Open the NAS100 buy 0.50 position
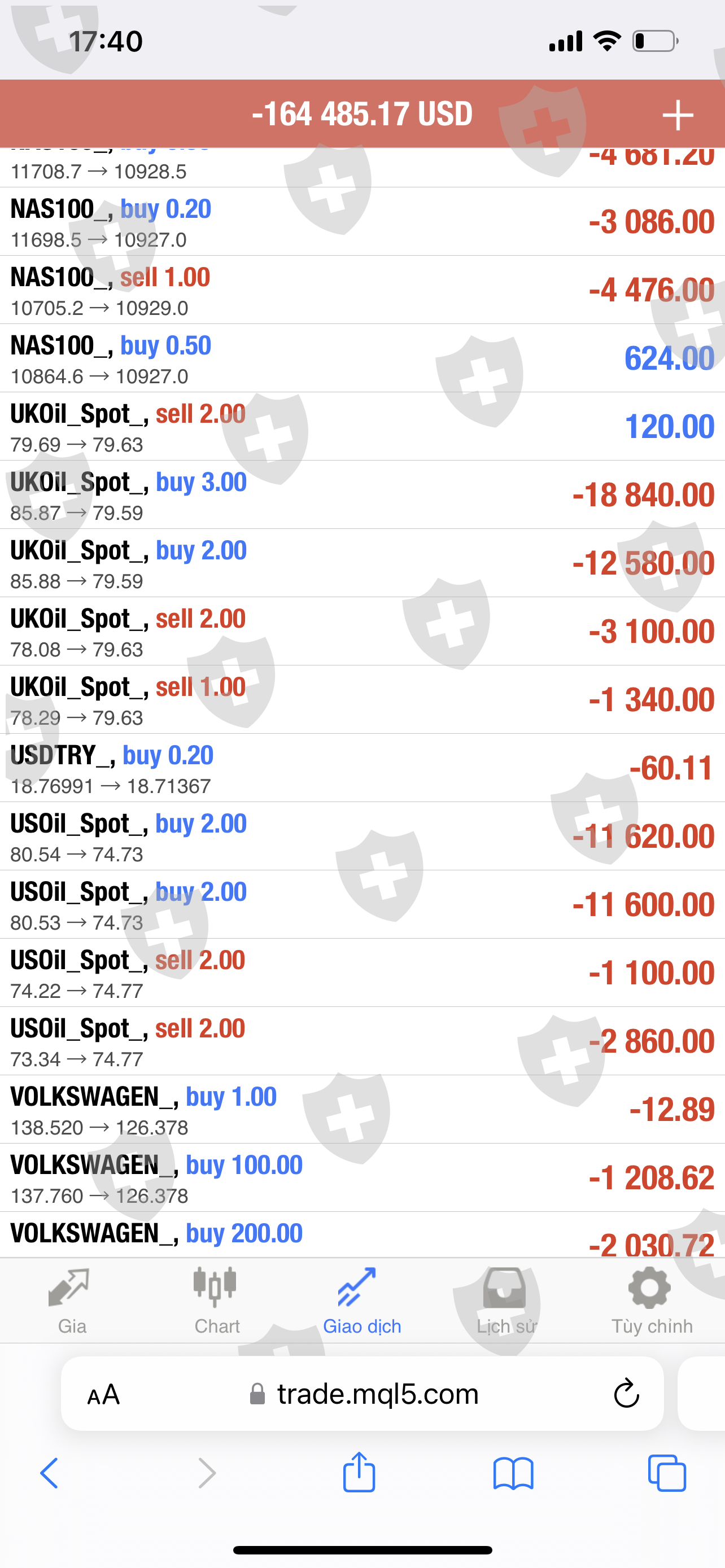This screenshot has width=725, height=1568. tap(362, 358)
